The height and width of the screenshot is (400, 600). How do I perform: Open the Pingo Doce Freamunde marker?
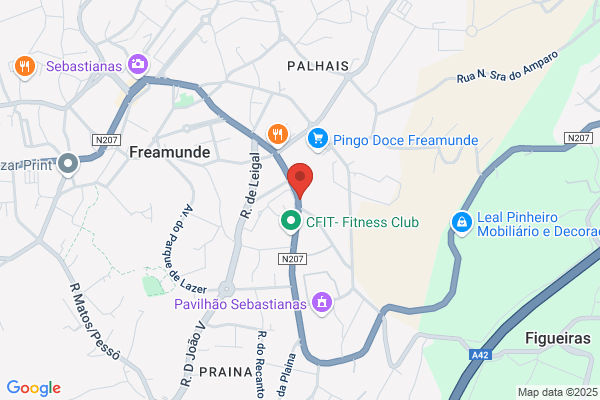coord(318,140)
